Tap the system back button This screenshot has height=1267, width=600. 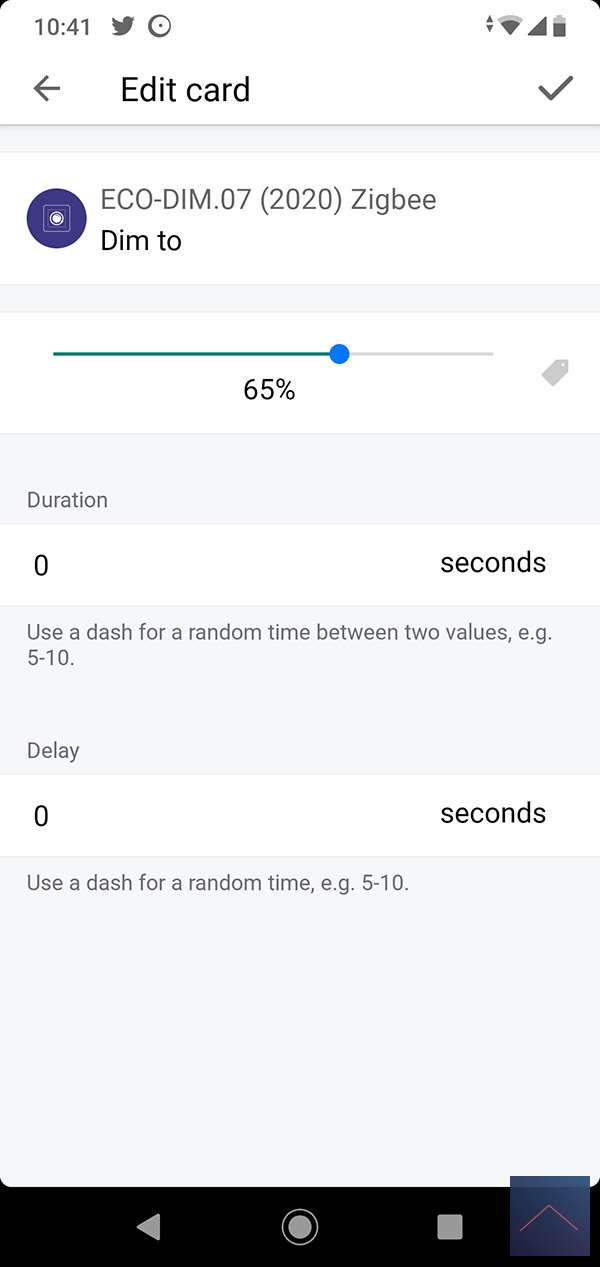click(x=148, y=1226)
